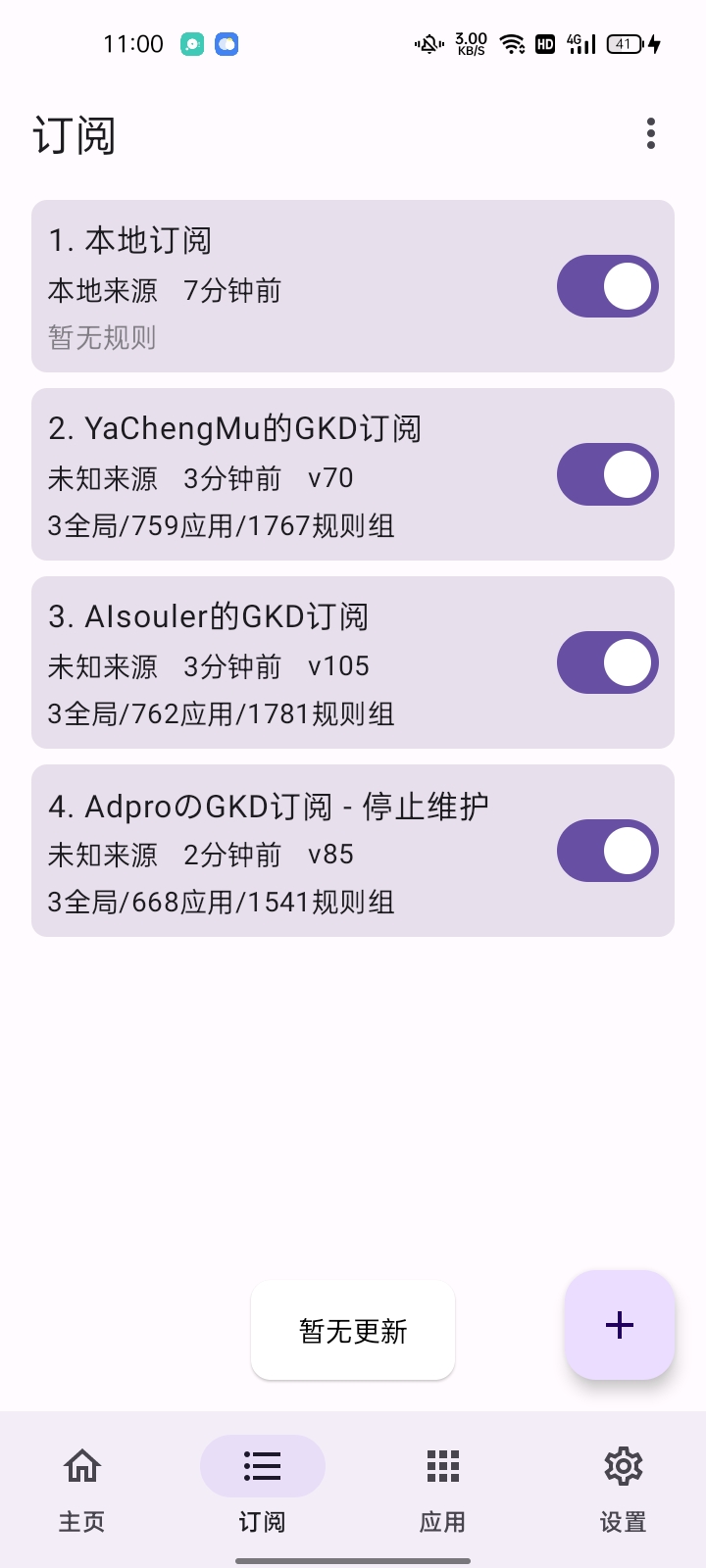
Task: Open the three-dot overflow menu
Action: [651, 133]
